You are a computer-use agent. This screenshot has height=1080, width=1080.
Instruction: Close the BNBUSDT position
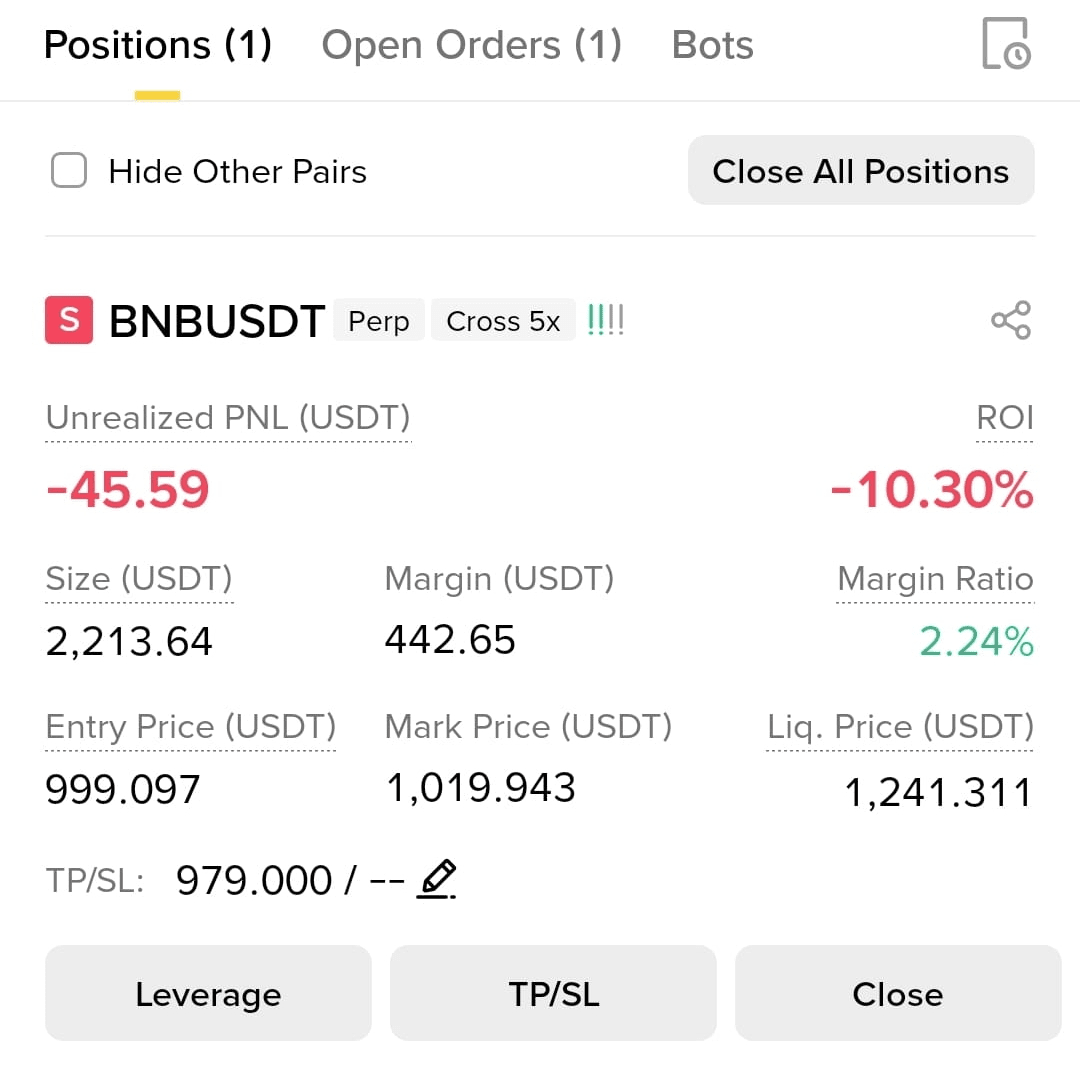pyautogui.click(x=898, y=993)
